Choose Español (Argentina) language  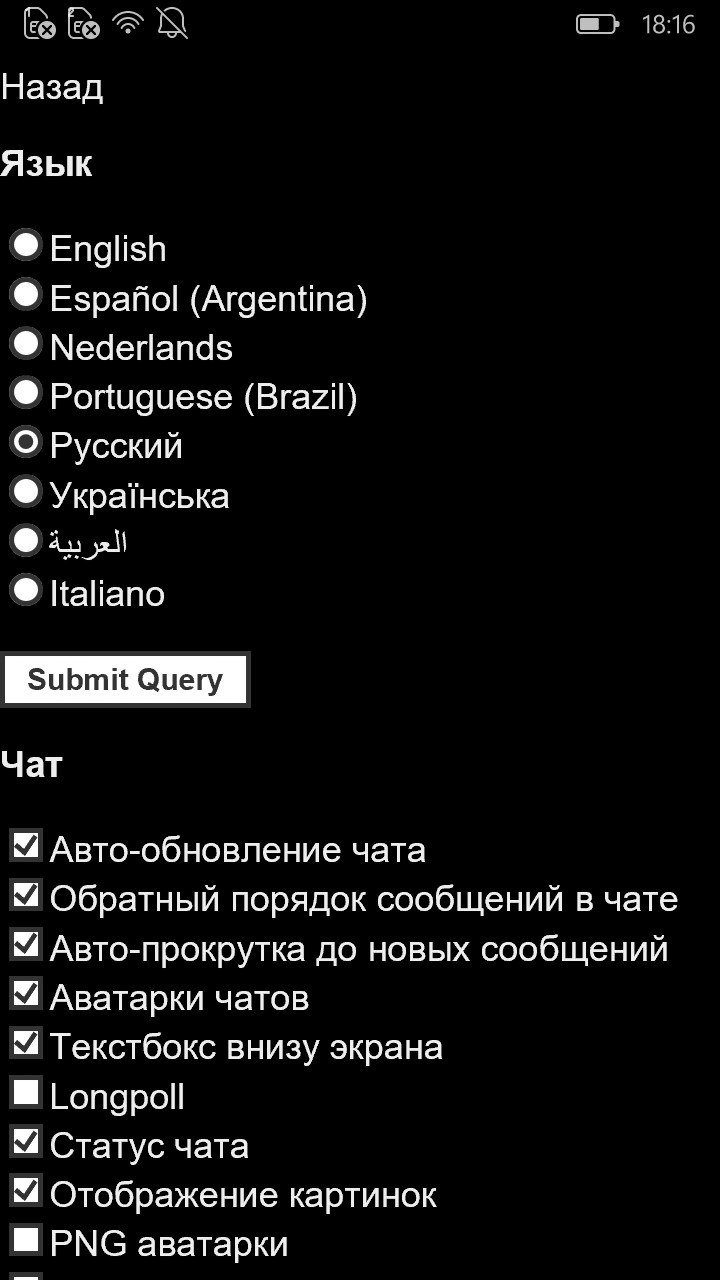click(25, 295)
